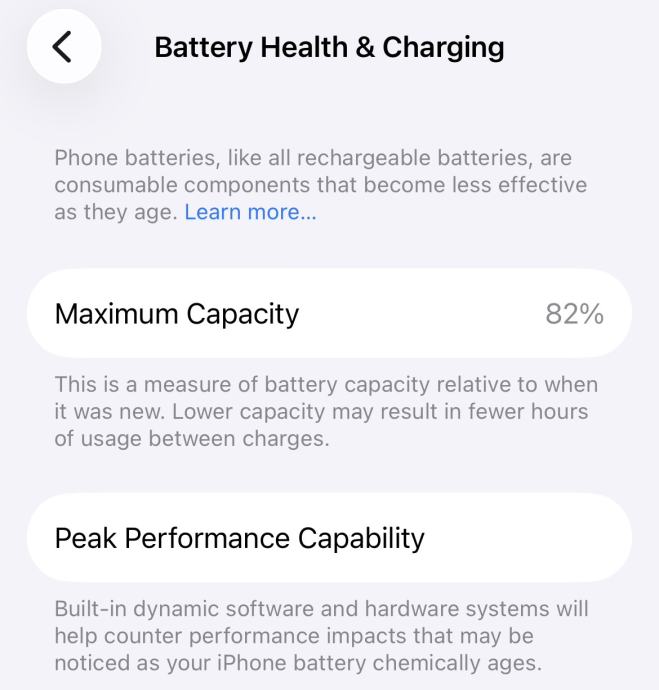Go back using the back arrow
This screenshot has height=690, width=659.
pos(63,47)
